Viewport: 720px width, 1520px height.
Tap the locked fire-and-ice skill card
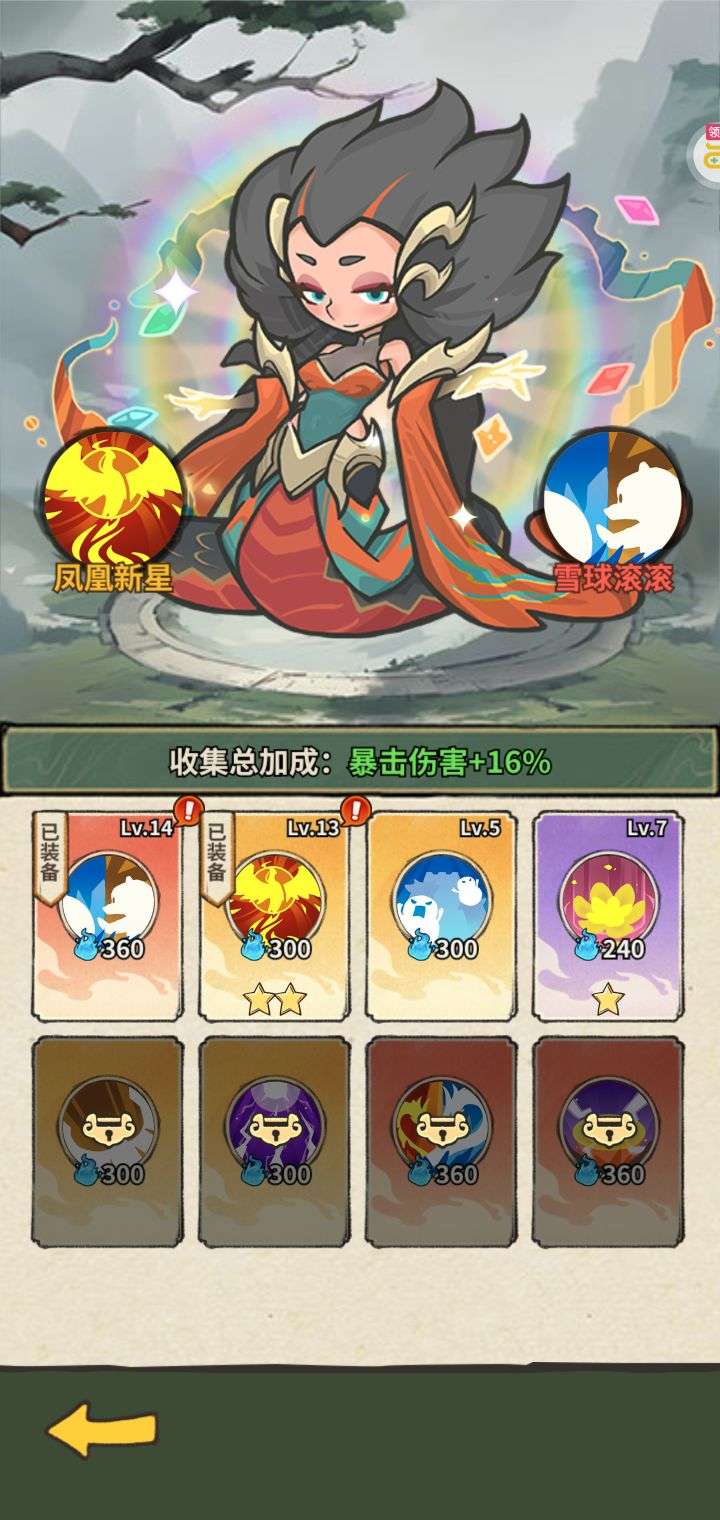coord(441,1141)
